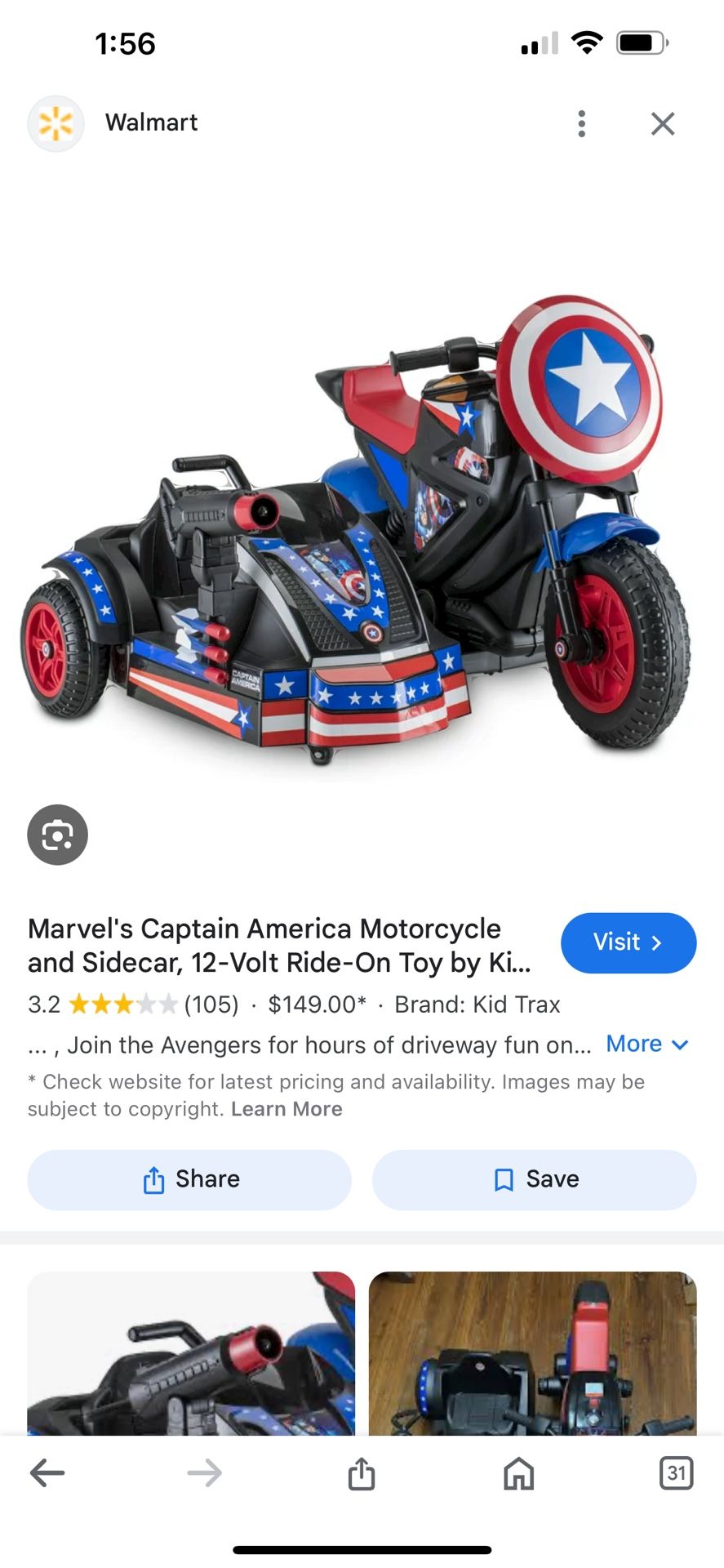The height and width of the screenshot is (1568, 724).
Task: Expand the description with More
Action: tap(647, 1044)
